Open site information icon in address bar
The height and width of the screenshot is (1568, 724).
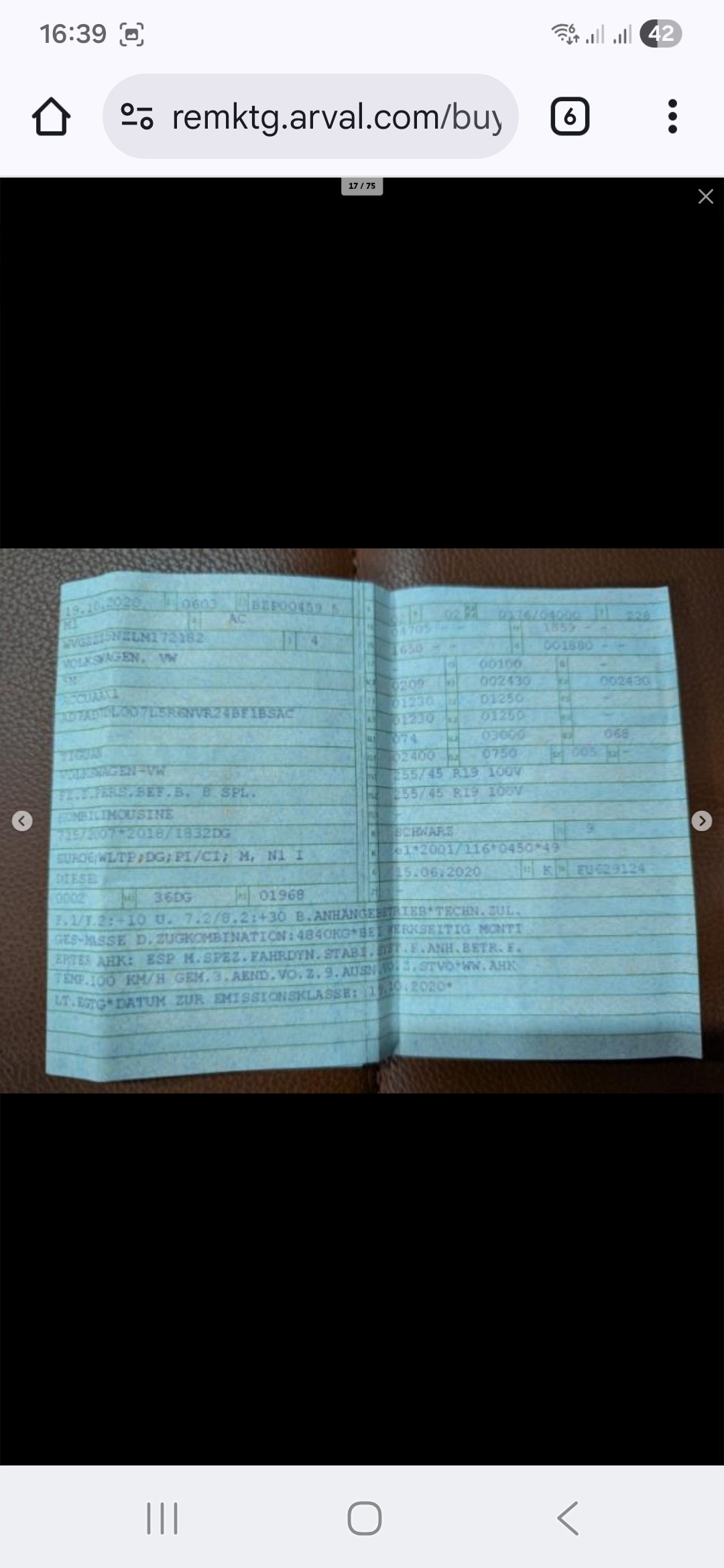[x=137, y=117]
